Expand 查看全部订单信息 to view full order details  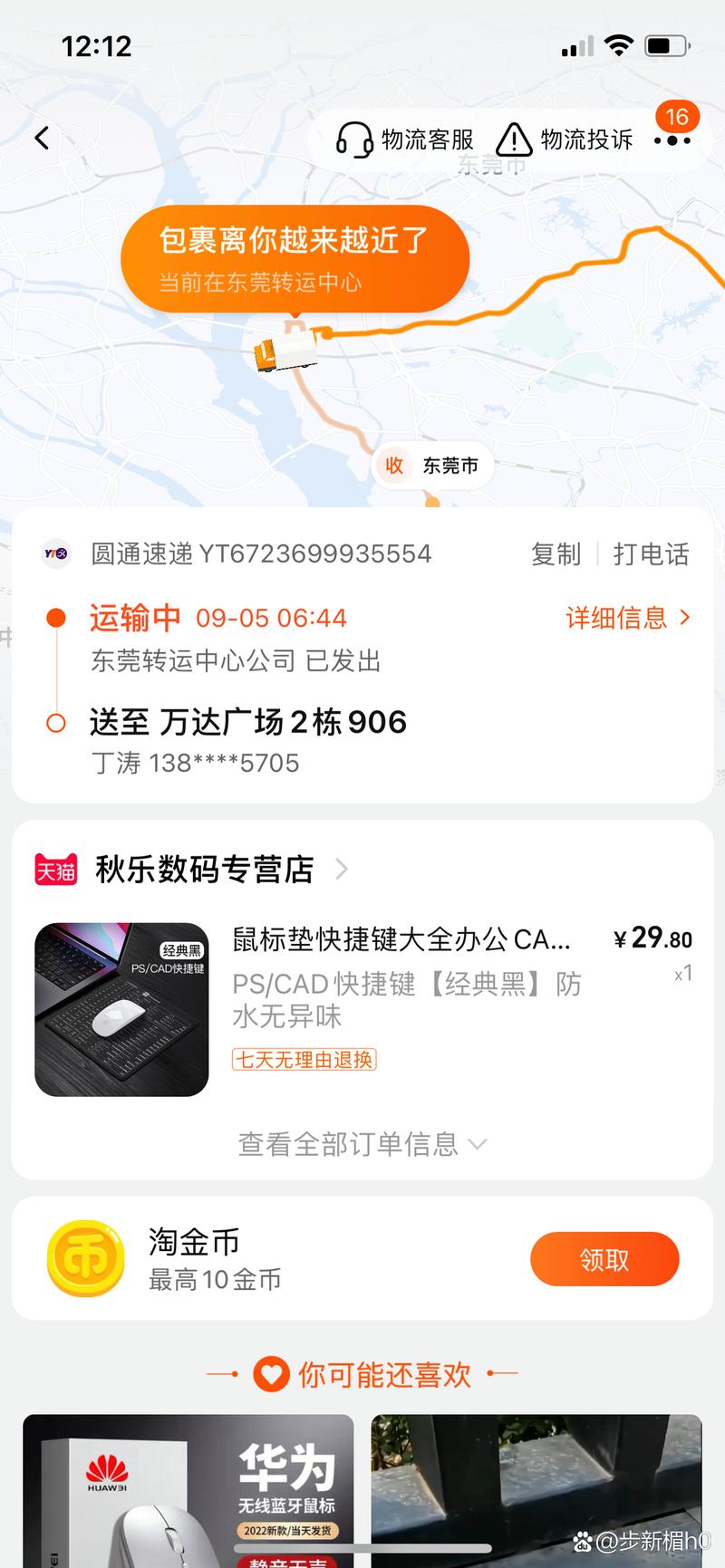point(362,1145)
